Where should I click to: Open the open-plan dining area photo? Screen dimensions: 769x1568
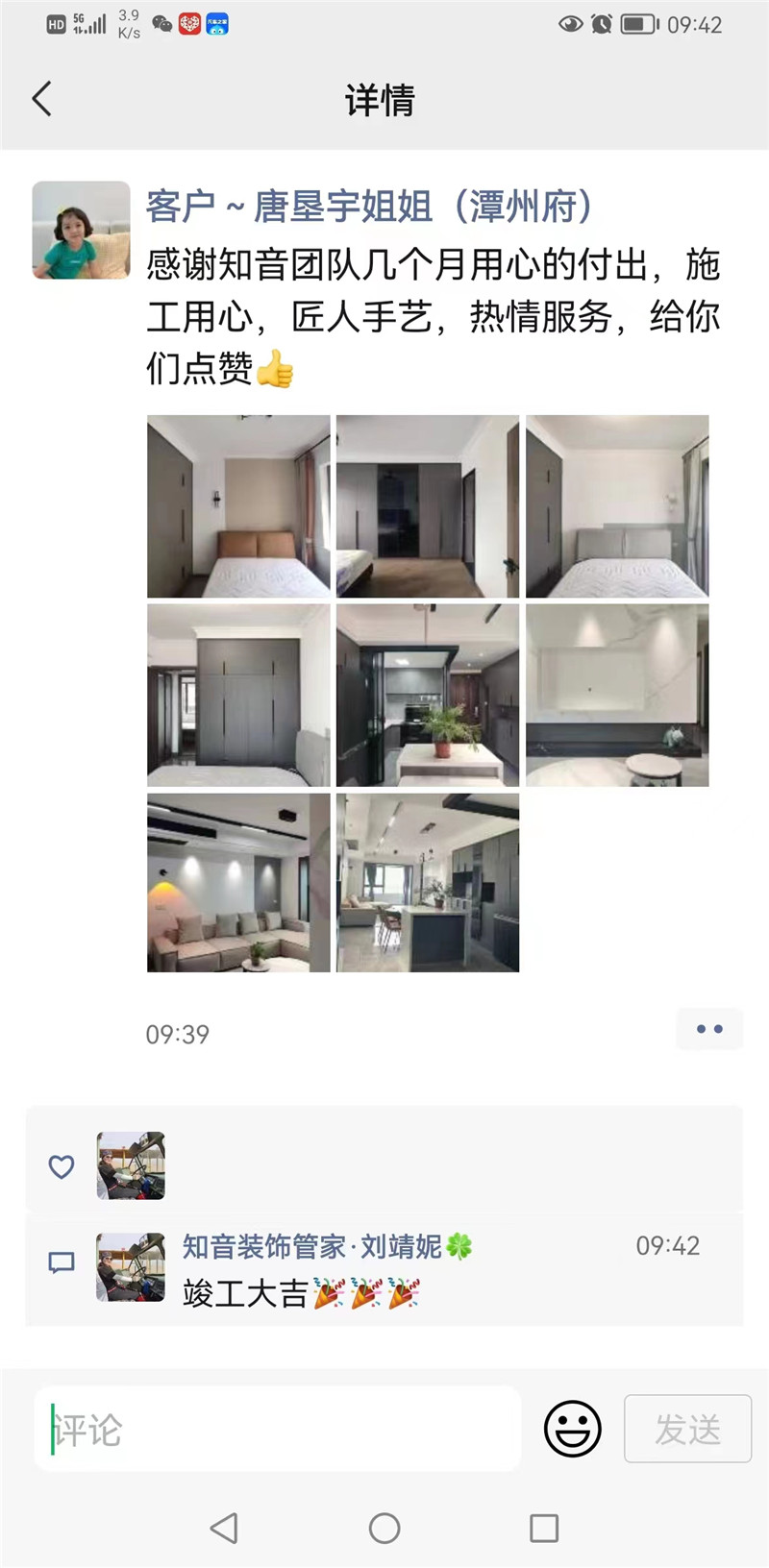click(428, 883)
